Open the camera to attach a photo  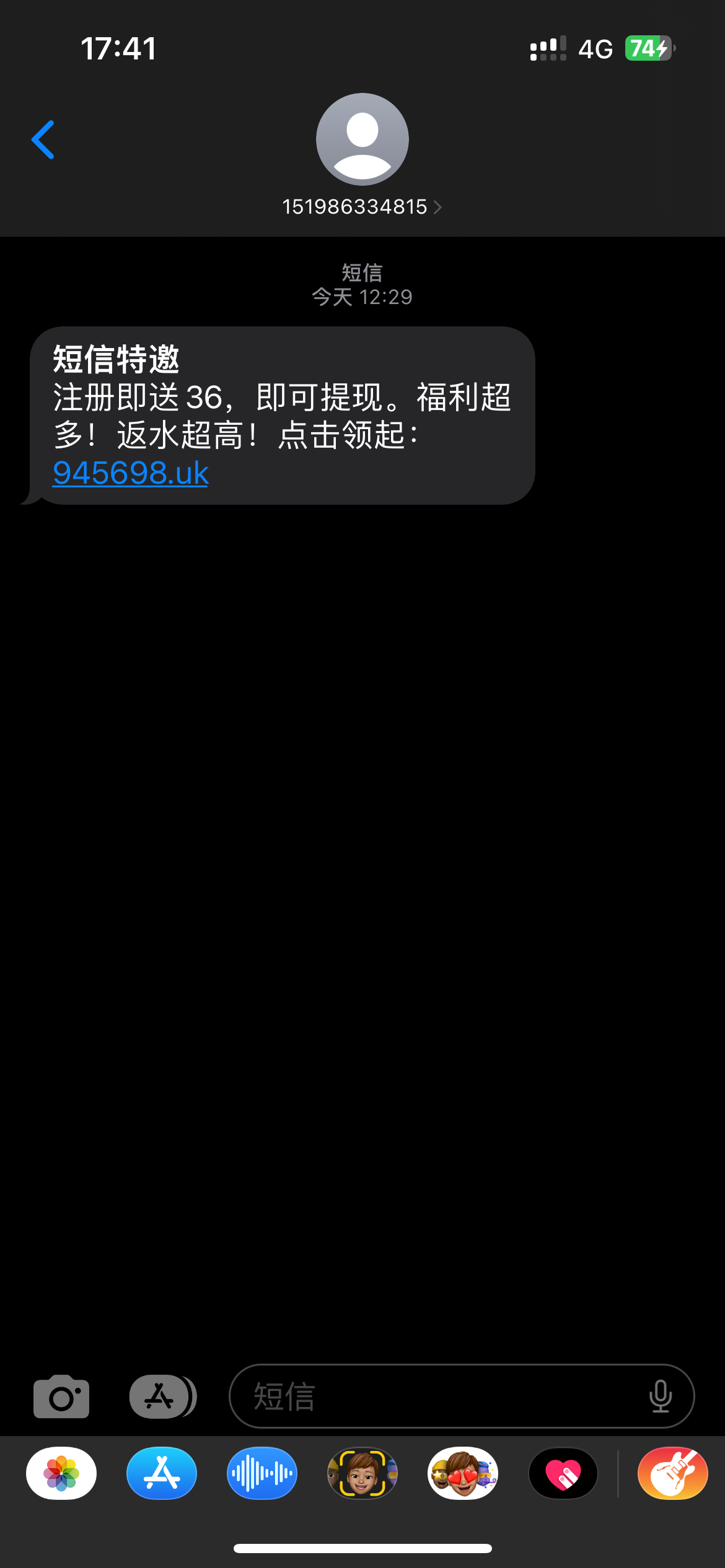click(x=61, y=1396)
